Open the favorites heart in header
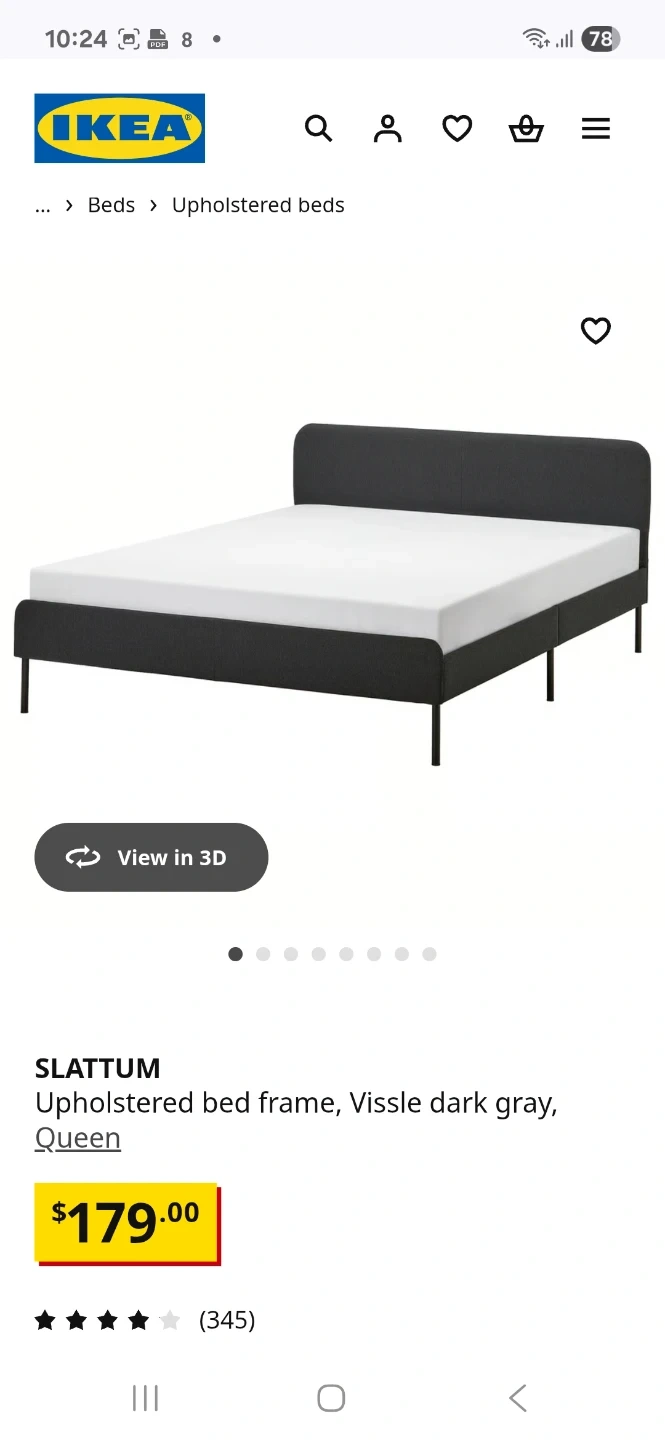 pos(457,129)
